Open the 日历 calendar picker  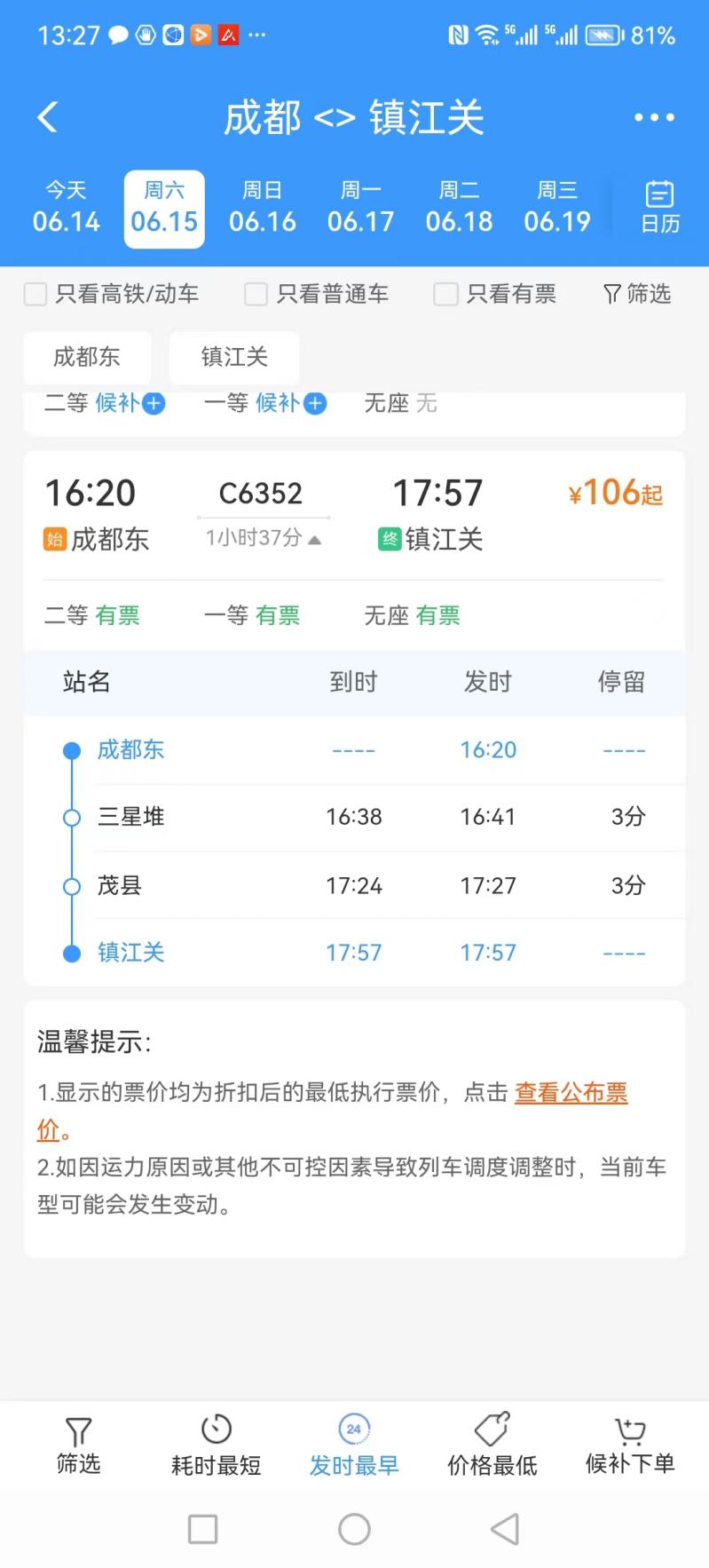660,207
